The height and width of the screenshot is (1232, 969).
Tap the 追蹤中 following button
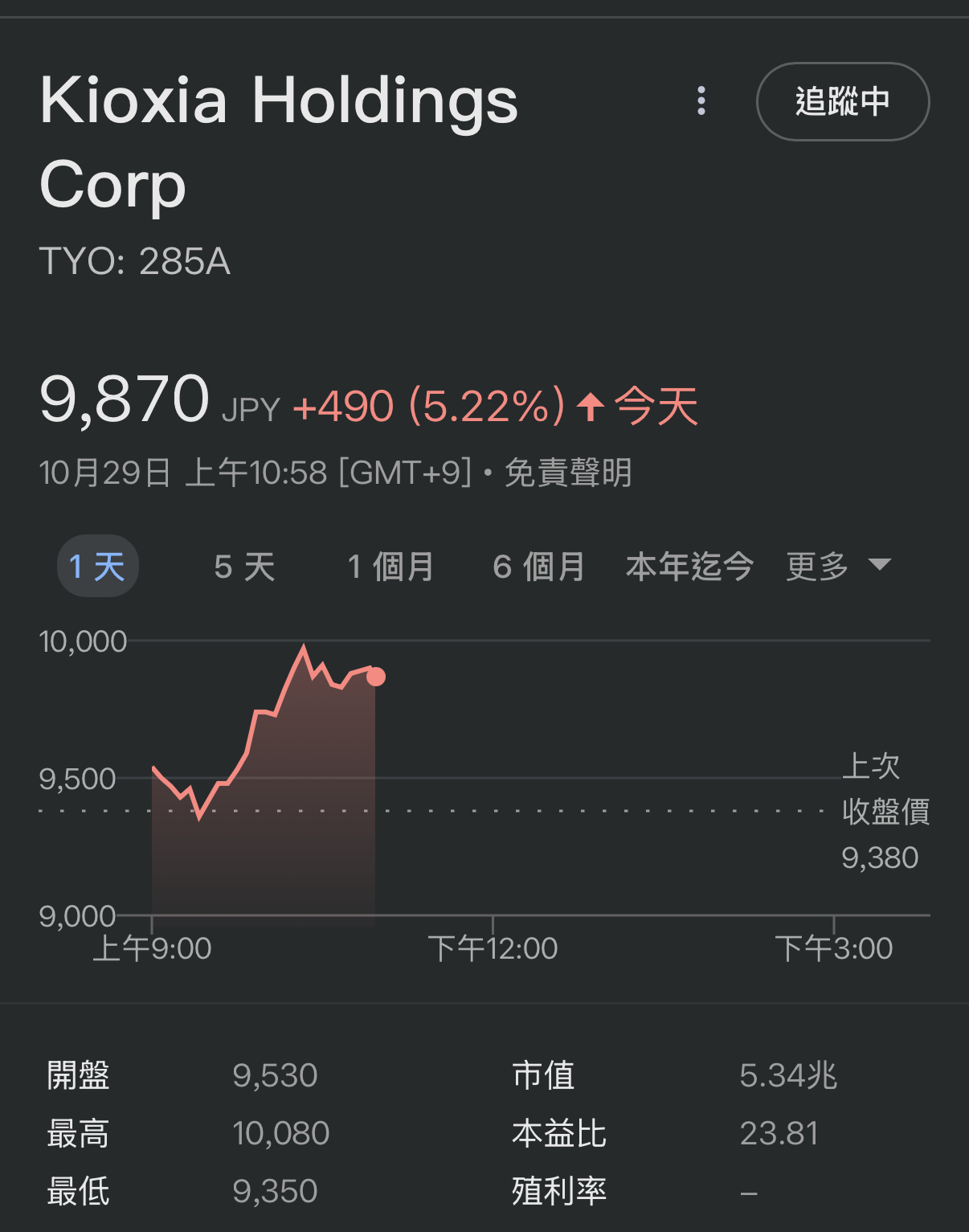[842, 101]
